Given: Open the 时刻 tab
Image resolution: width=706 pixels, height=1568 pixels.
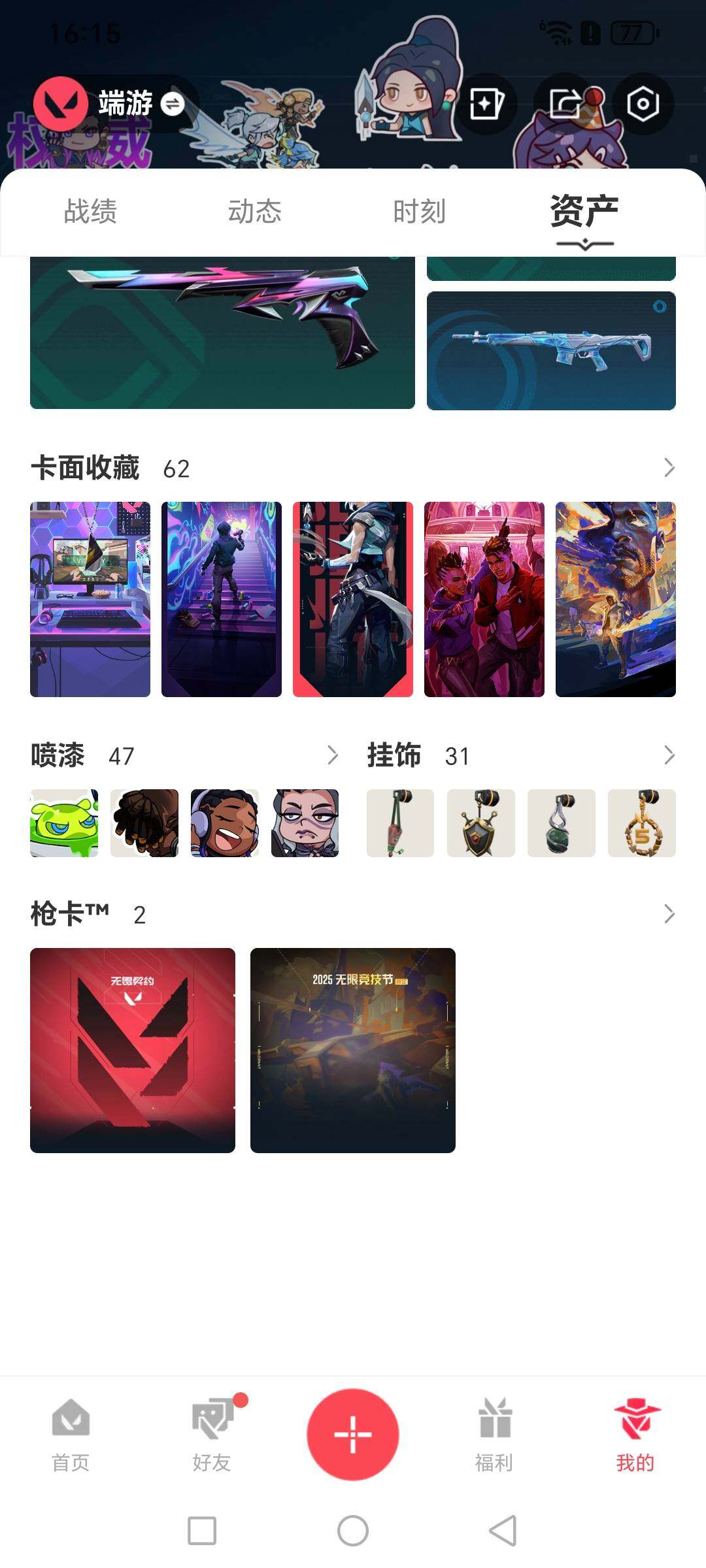Looking at the screenshot, I should click(419, 212).
